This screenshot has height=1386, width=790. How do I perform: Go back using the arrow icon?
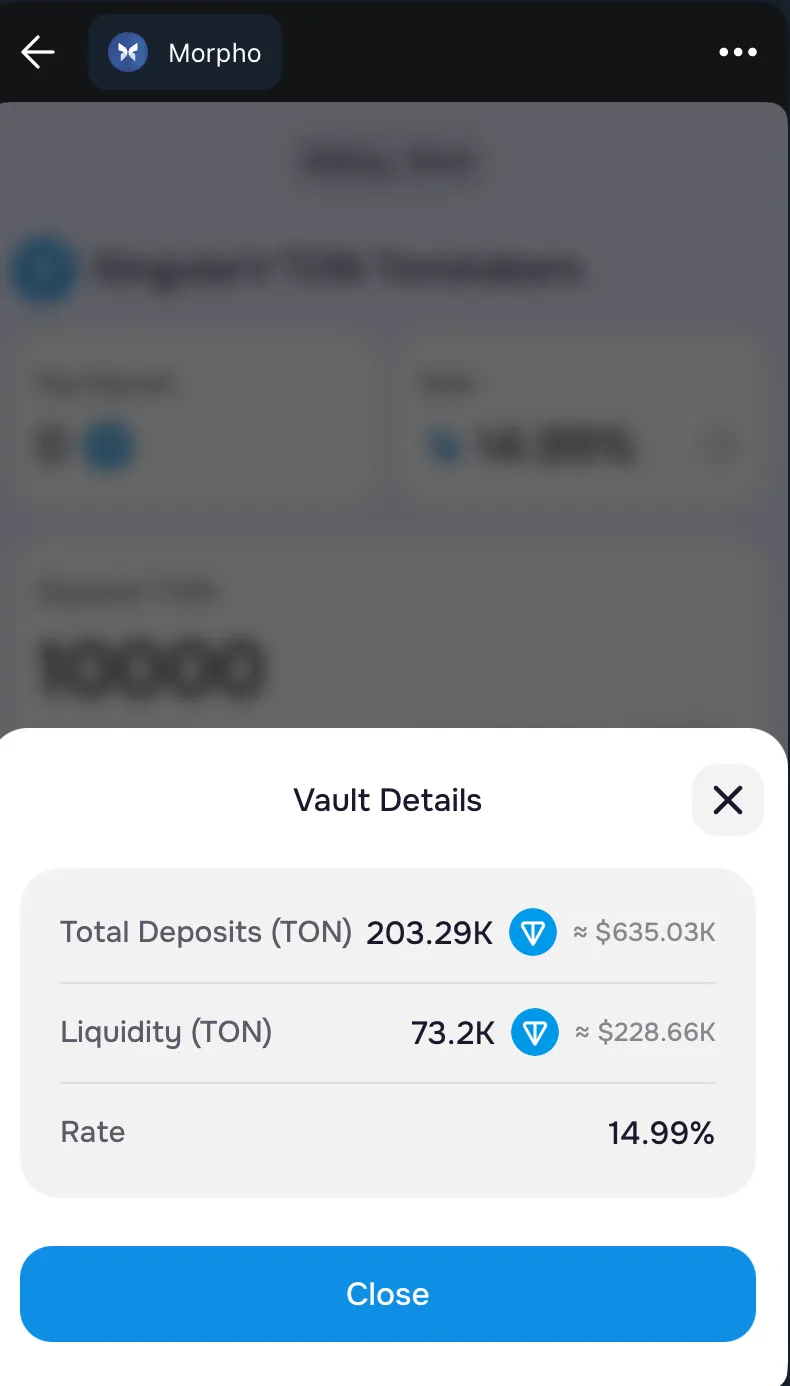click(38, 52)
